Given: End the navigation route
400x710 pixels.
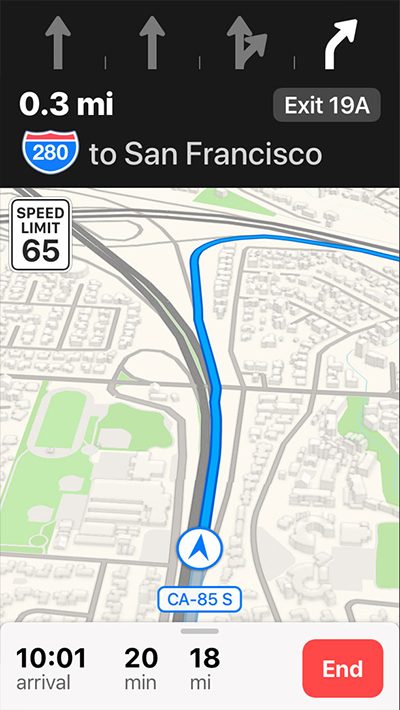Looking at the screenshot, I should coord(343,668).
